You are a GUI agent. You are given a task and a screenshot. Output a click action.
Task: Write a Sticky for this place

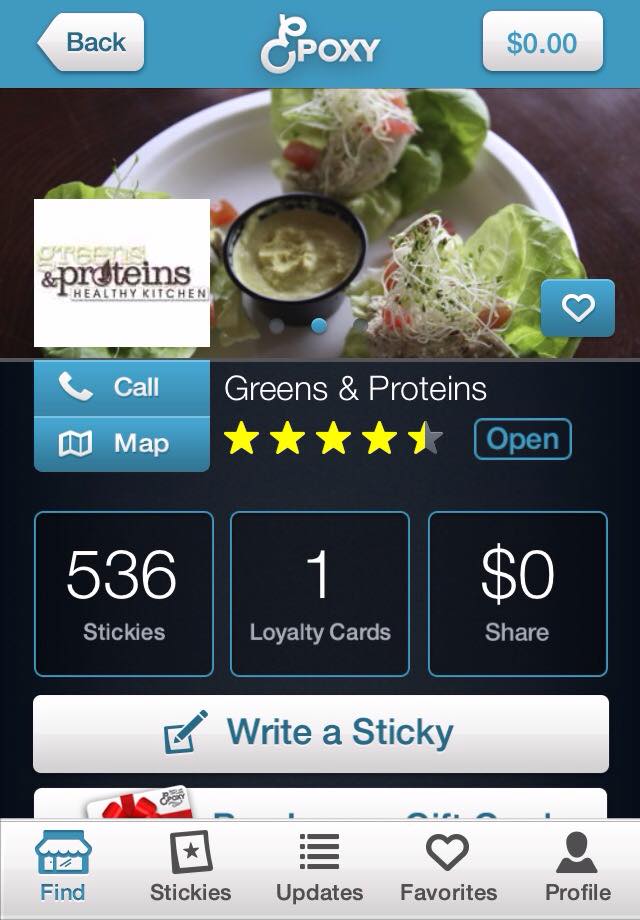(x=320, y=734)
